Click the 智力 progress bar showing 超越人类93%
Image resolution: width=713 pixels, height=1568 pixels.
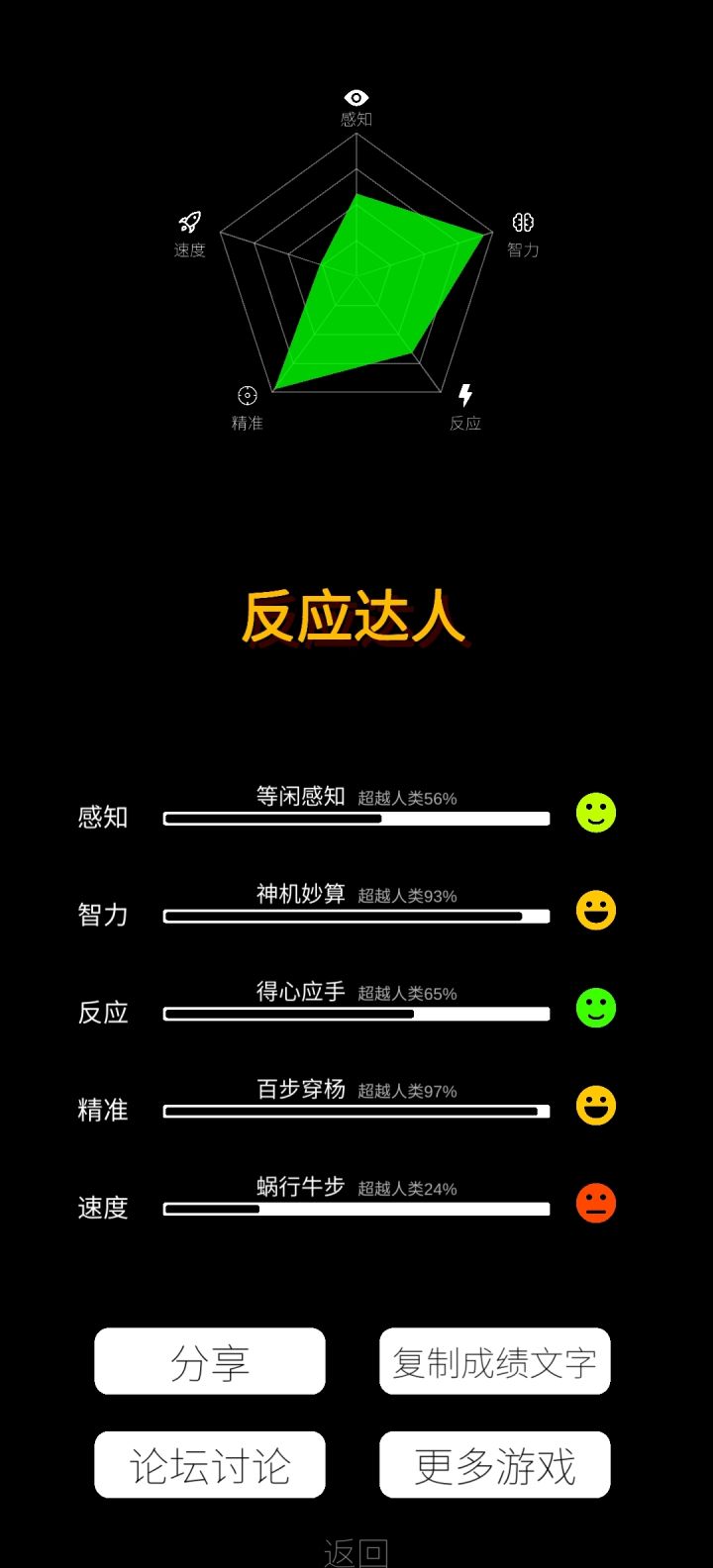coord(356,916)
